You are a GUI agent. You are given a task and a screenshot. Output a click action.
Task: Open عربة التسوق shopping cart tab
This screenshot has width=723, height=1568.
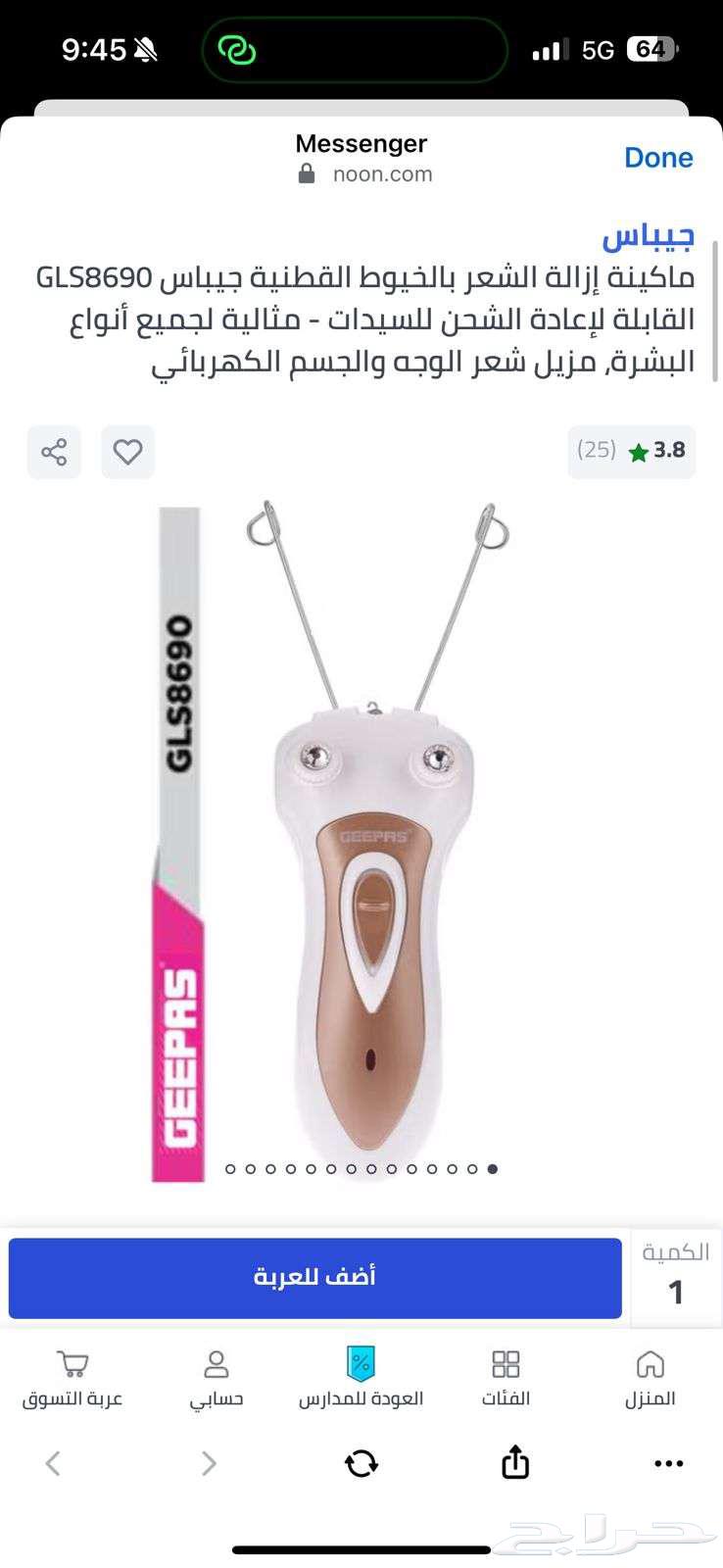[72, 1377]
